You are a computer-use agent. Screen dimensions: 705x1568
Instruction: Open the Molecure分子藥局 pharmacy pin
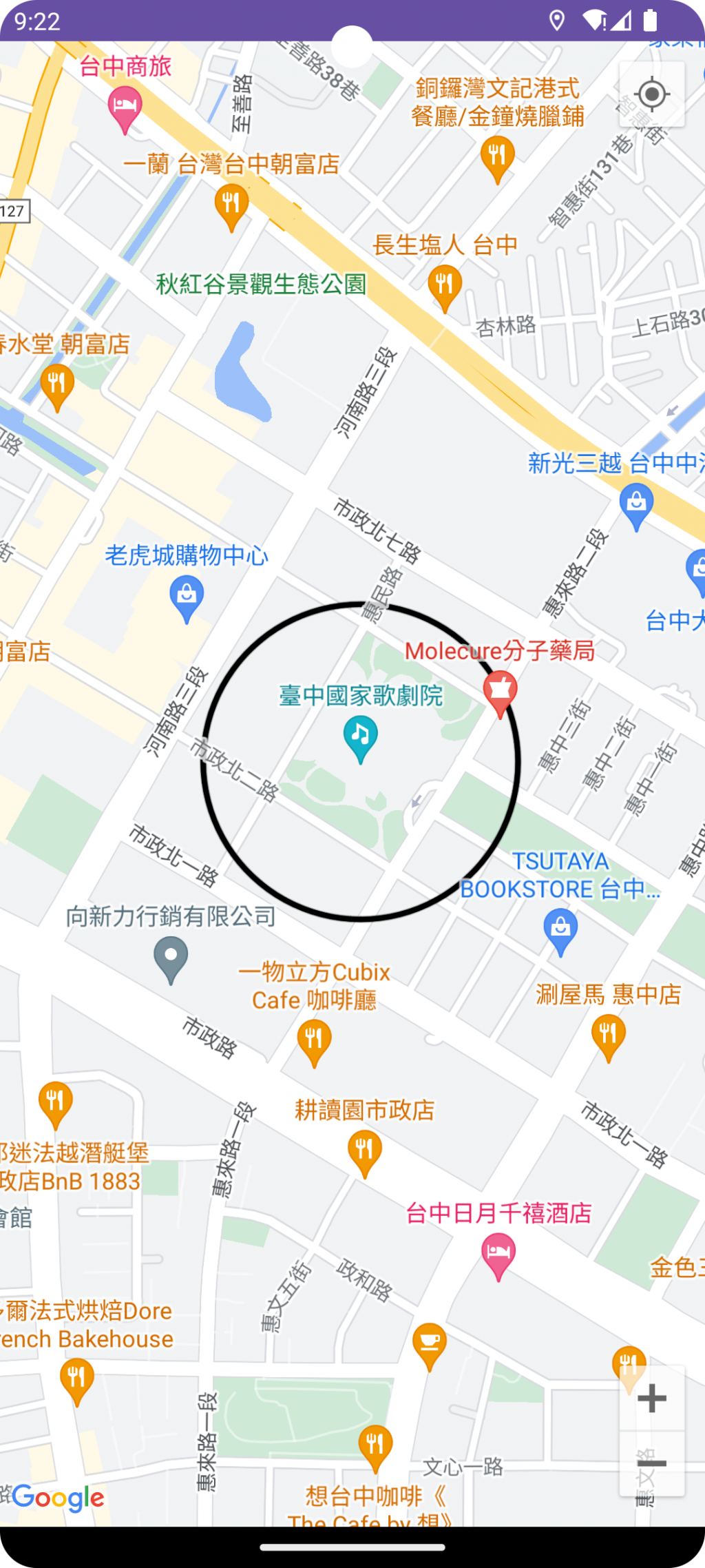click(x=500, y=692)
